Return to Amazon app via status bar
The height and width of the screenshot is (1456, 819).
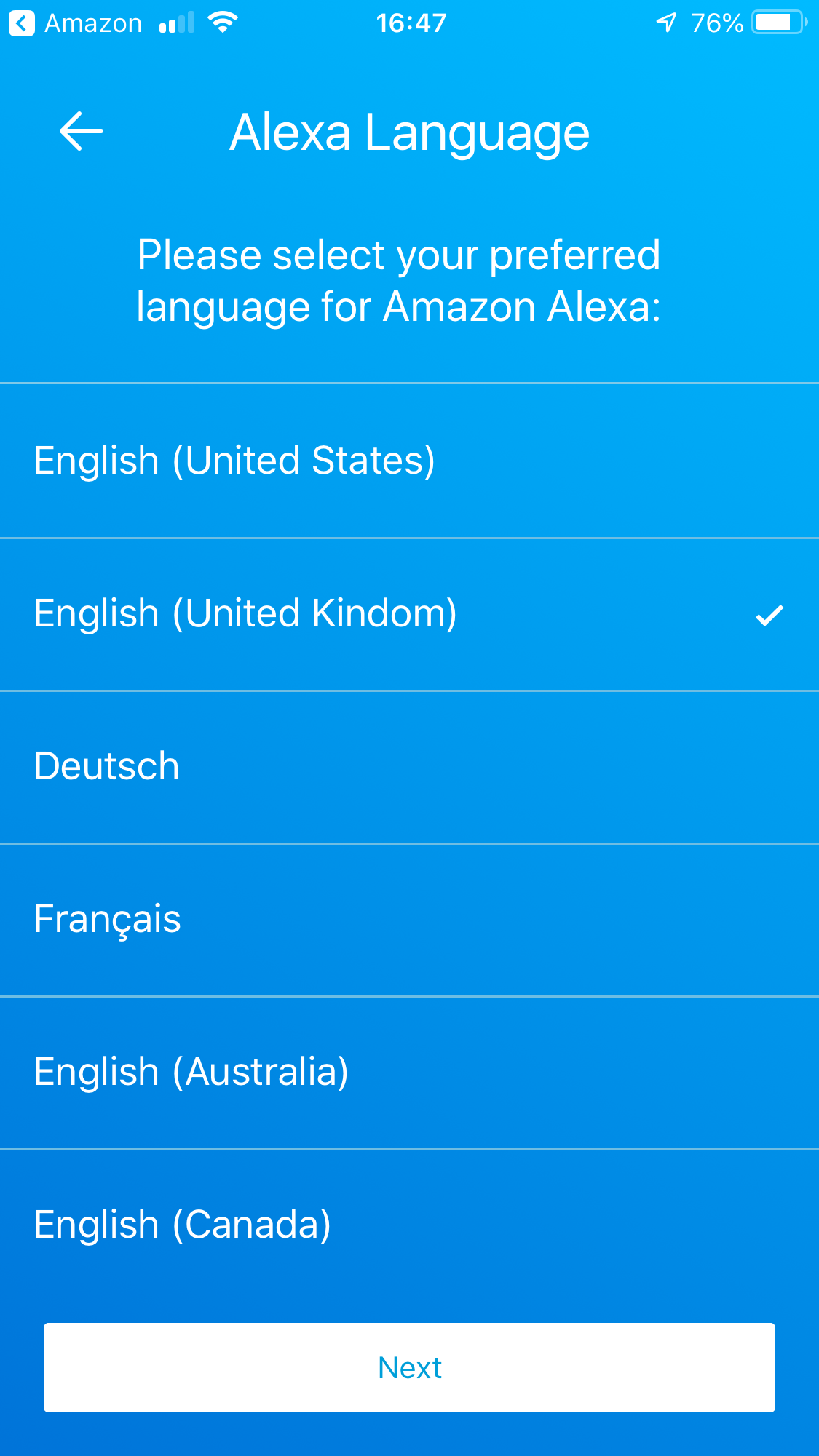[75, 23]
